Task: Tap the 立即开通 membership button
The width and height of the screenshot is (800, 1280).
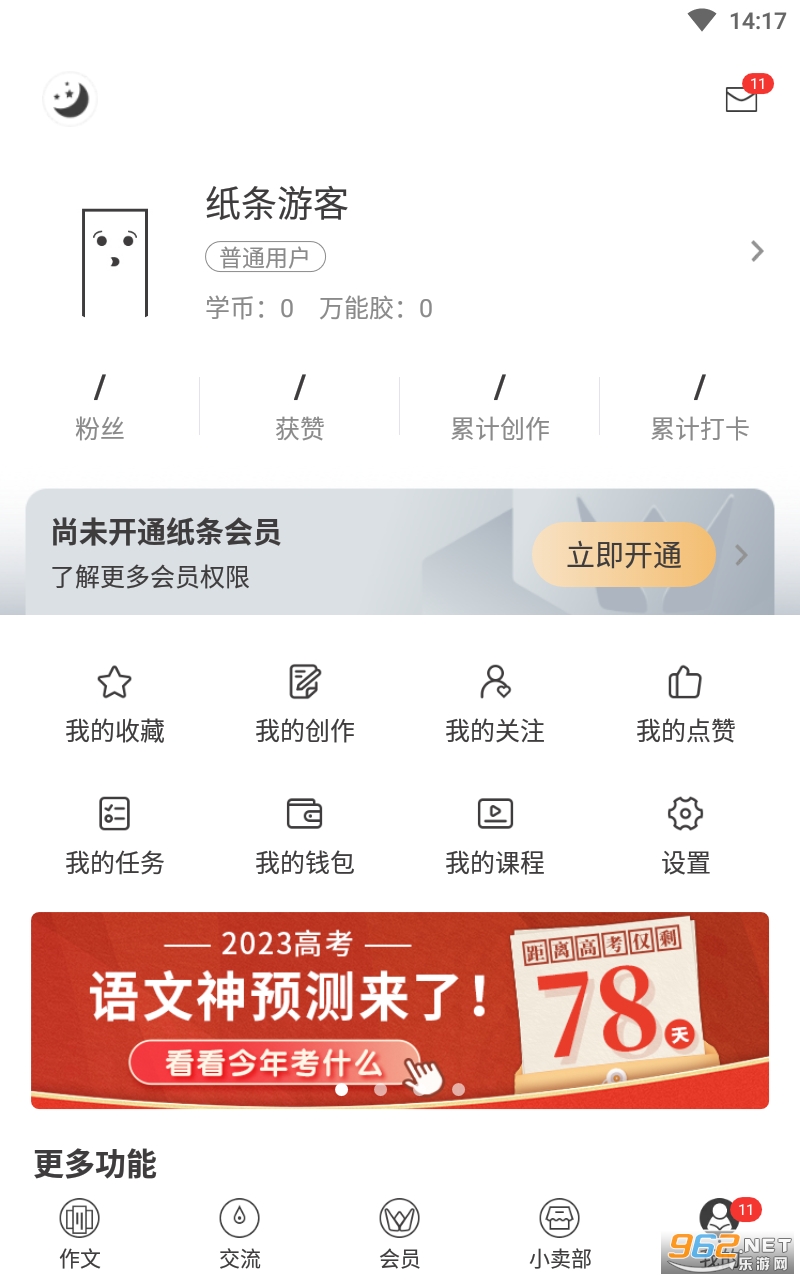Action: click(624, 555)
